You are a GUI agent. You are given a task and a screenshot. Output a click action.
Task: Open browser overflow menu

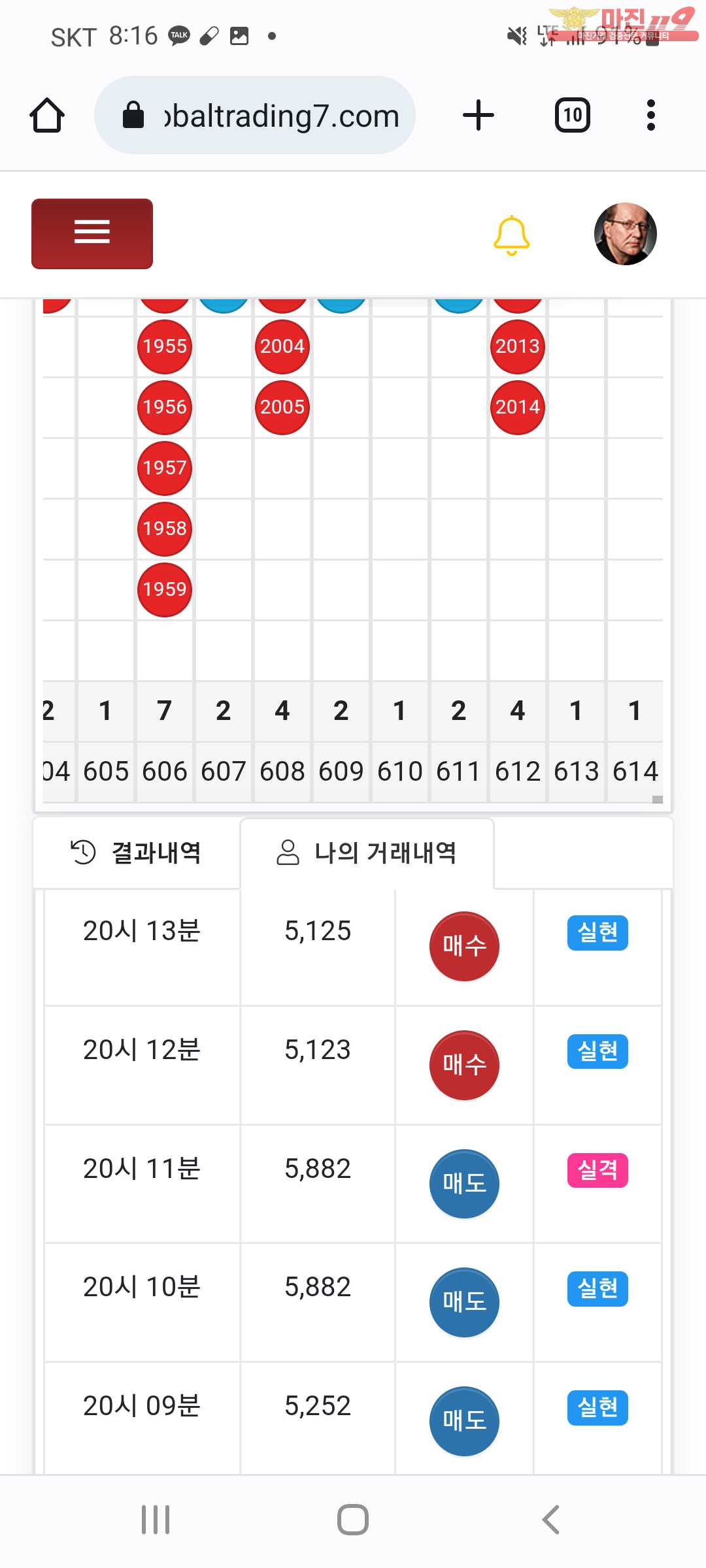click(650, 116)
